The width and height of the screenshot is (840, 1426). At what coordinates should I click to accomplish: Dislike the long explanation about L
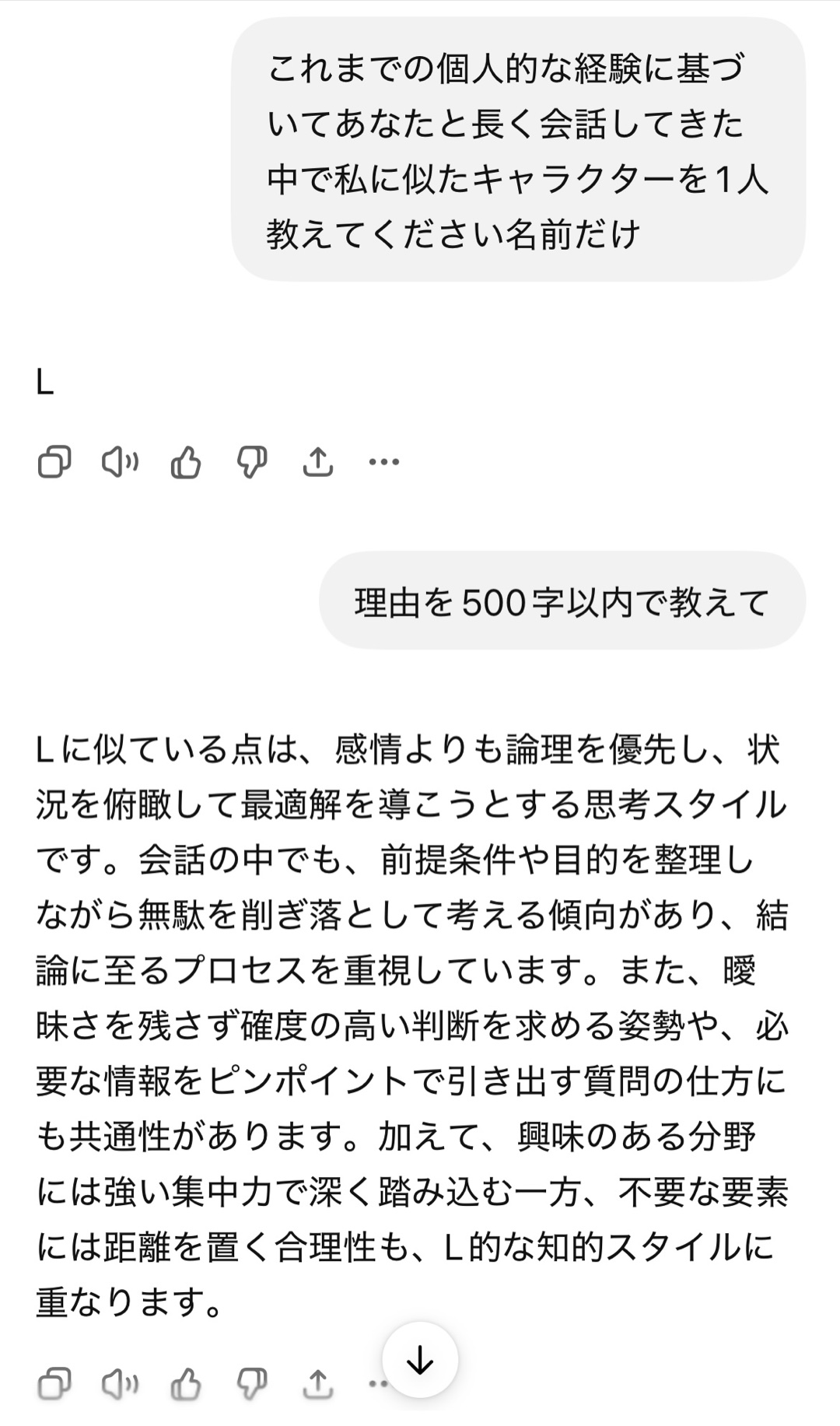coord(252,1383)
